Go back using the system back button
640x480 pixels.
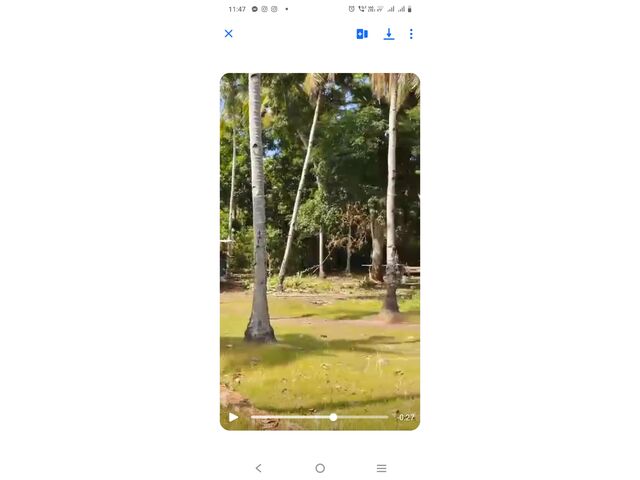click(258, 468)
